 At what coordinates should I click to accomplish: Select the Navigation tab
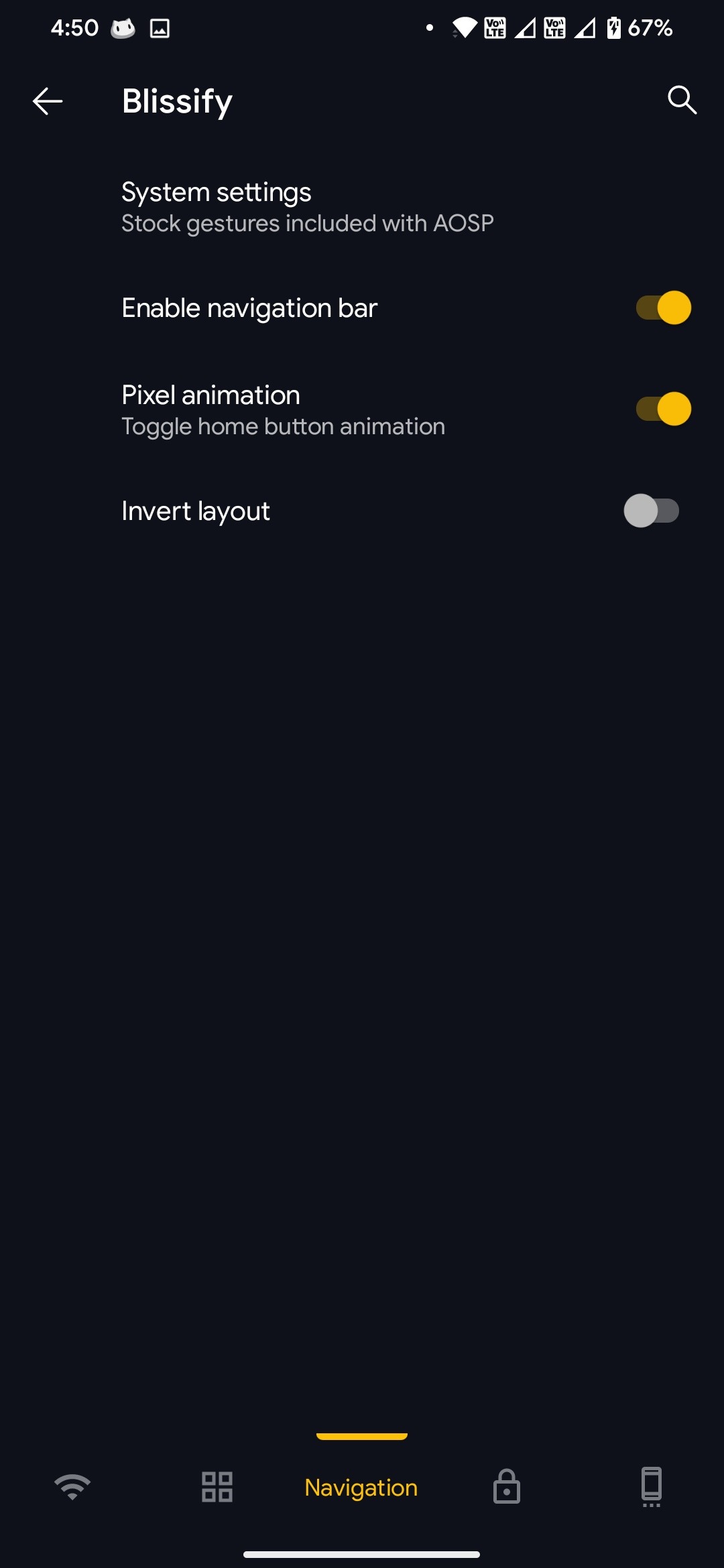tap(361, 1487)
